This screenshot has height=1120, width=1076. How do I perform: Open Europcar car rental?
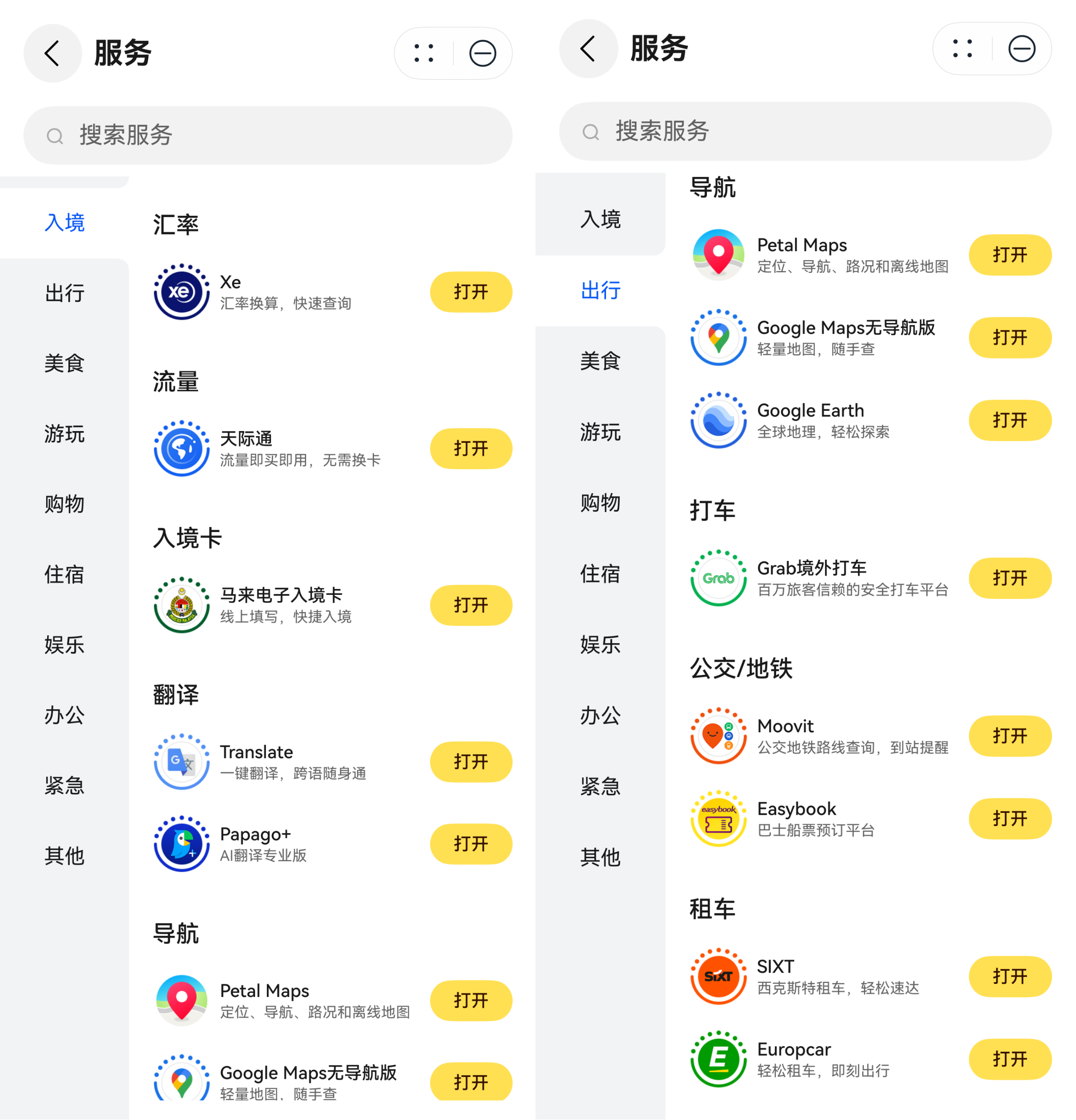click(x=1009, y=1059)
